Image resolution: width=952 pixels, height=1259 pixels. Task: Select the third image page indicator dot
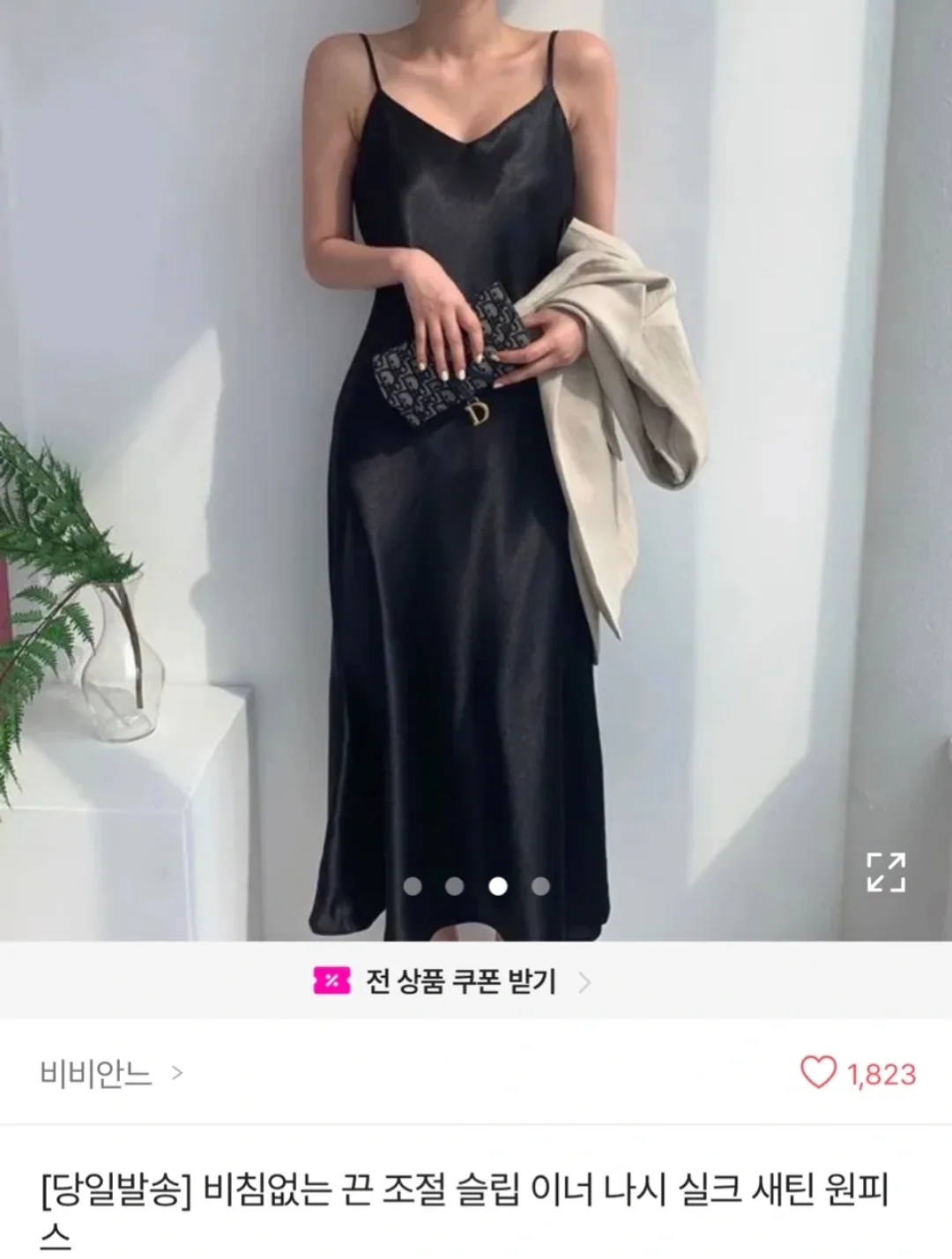pos(498,886)
